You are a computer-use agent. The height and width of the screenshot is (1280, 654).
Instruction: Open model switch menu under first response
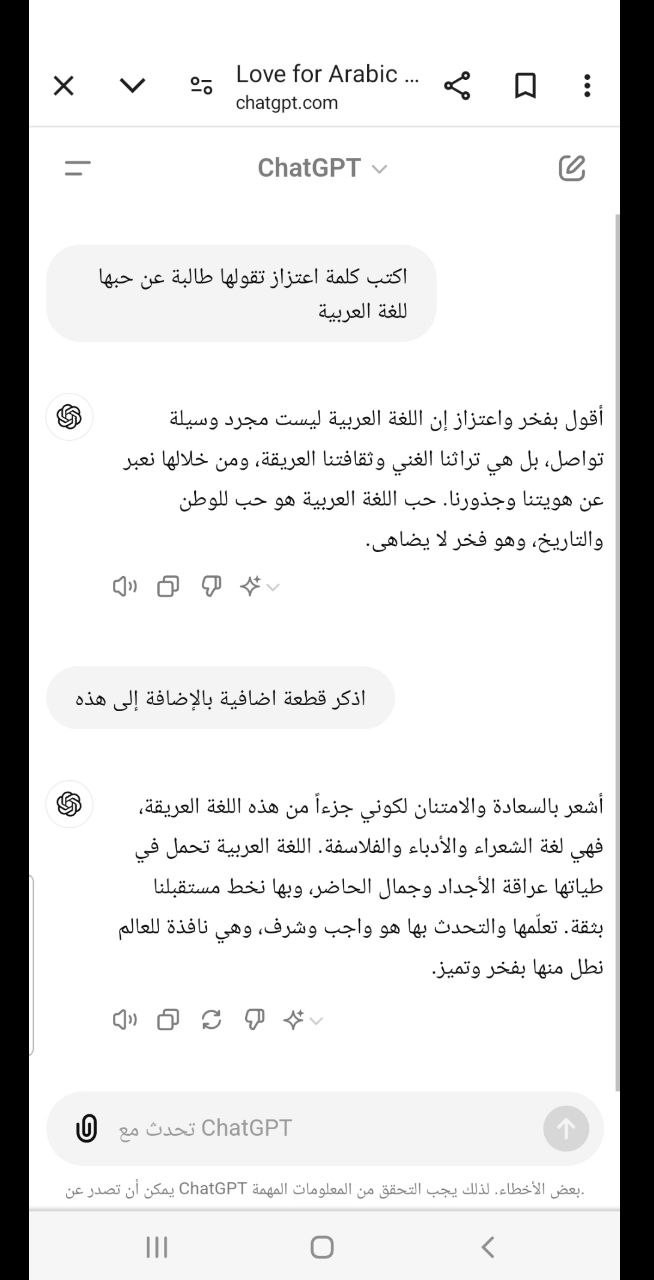259,587
